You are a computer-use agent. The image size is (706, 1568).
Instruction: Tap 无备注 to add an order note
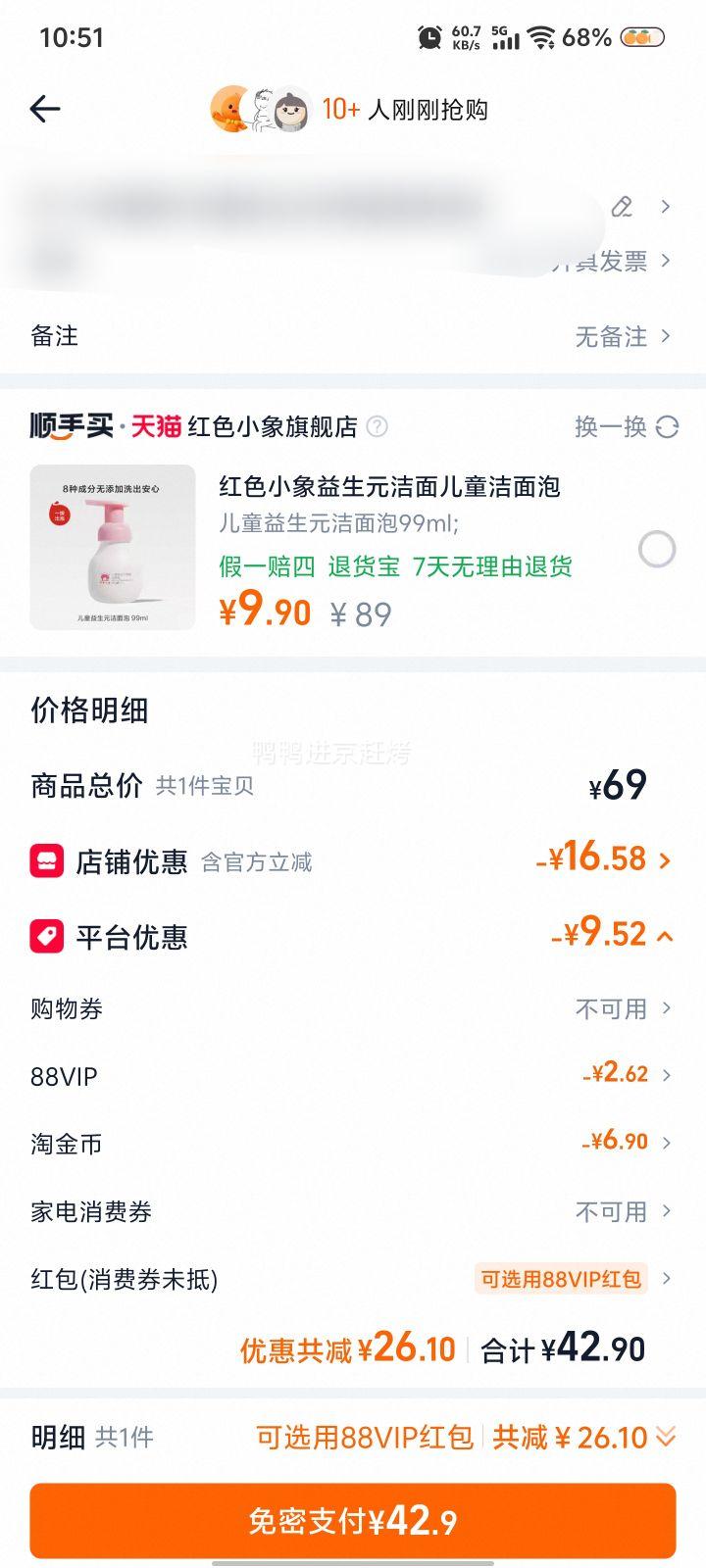[610, 337]
